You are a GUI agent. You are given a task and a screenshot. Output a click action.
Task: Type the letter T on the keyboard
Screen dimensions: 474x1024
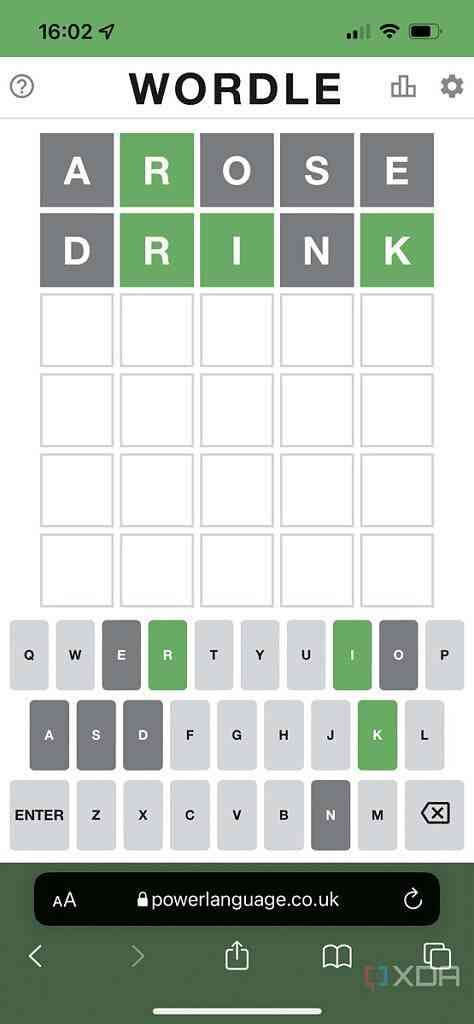(213, 655)
